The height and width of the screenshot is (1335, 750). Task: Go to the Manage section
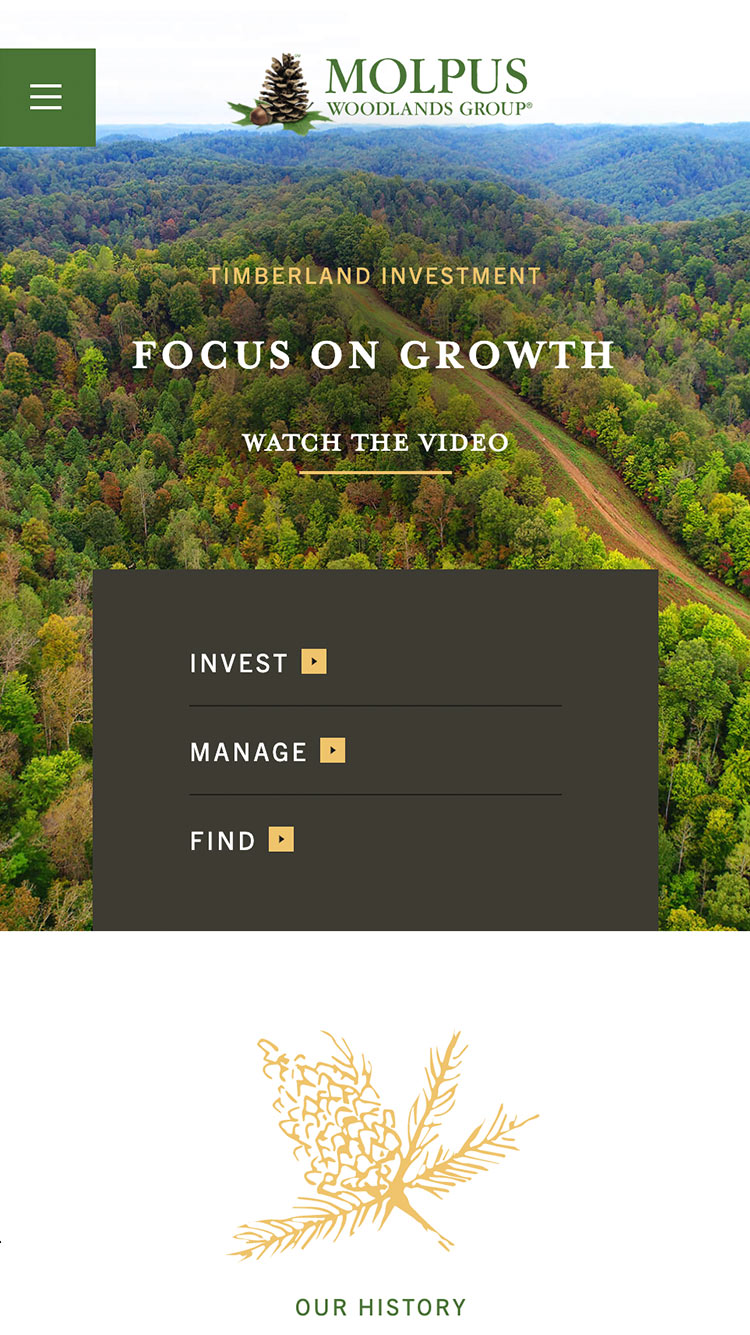267,751
